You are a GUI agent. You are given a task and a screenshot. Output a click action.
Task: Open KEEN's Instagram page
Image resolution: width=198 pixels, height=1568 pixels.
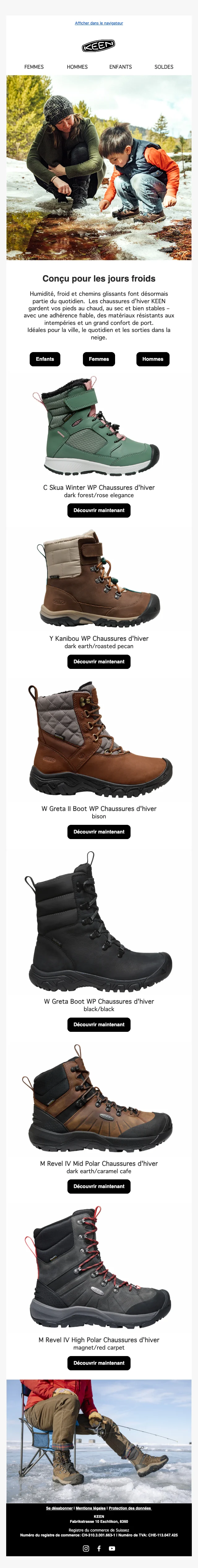click(x=86, y=1549)
